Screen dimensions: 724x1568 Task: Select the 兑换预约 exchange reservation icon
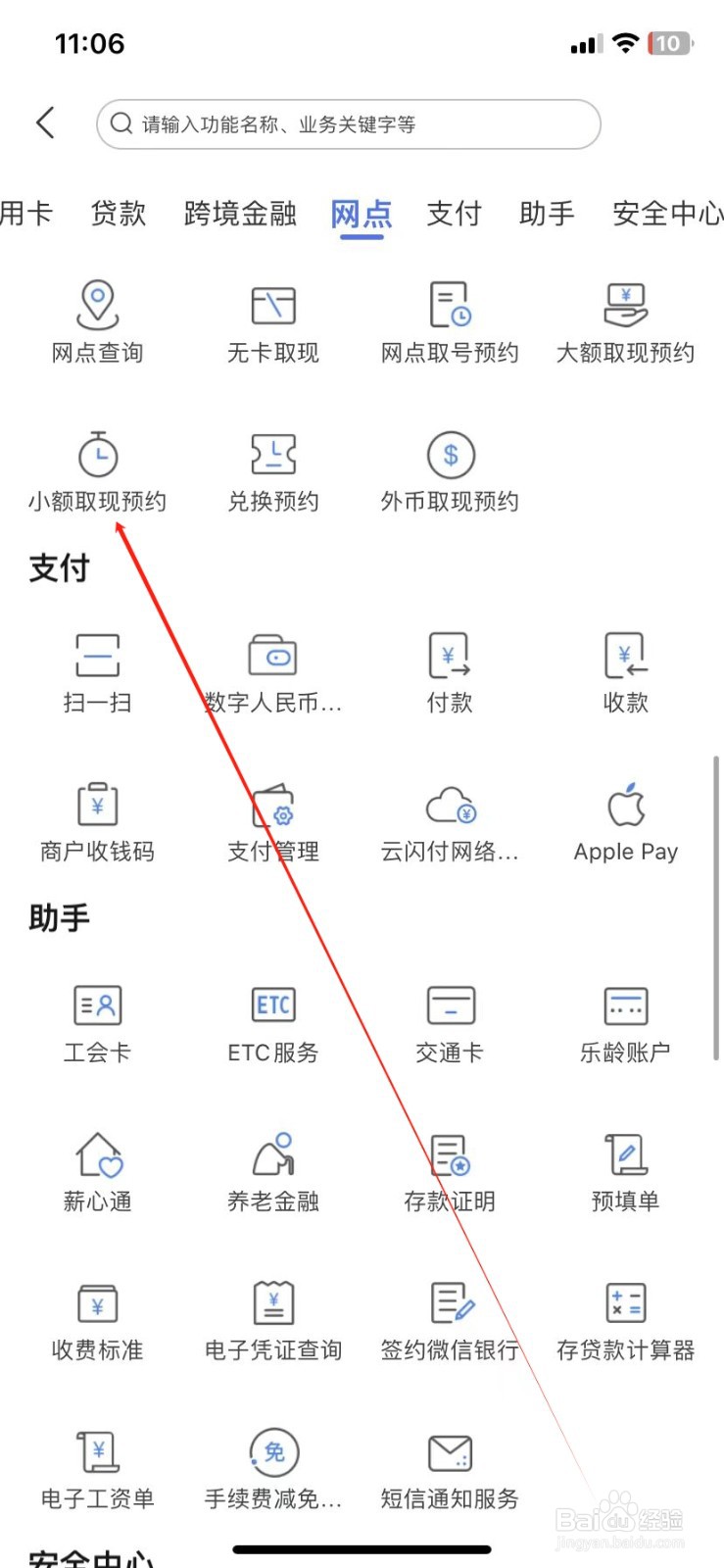point(272,470)
